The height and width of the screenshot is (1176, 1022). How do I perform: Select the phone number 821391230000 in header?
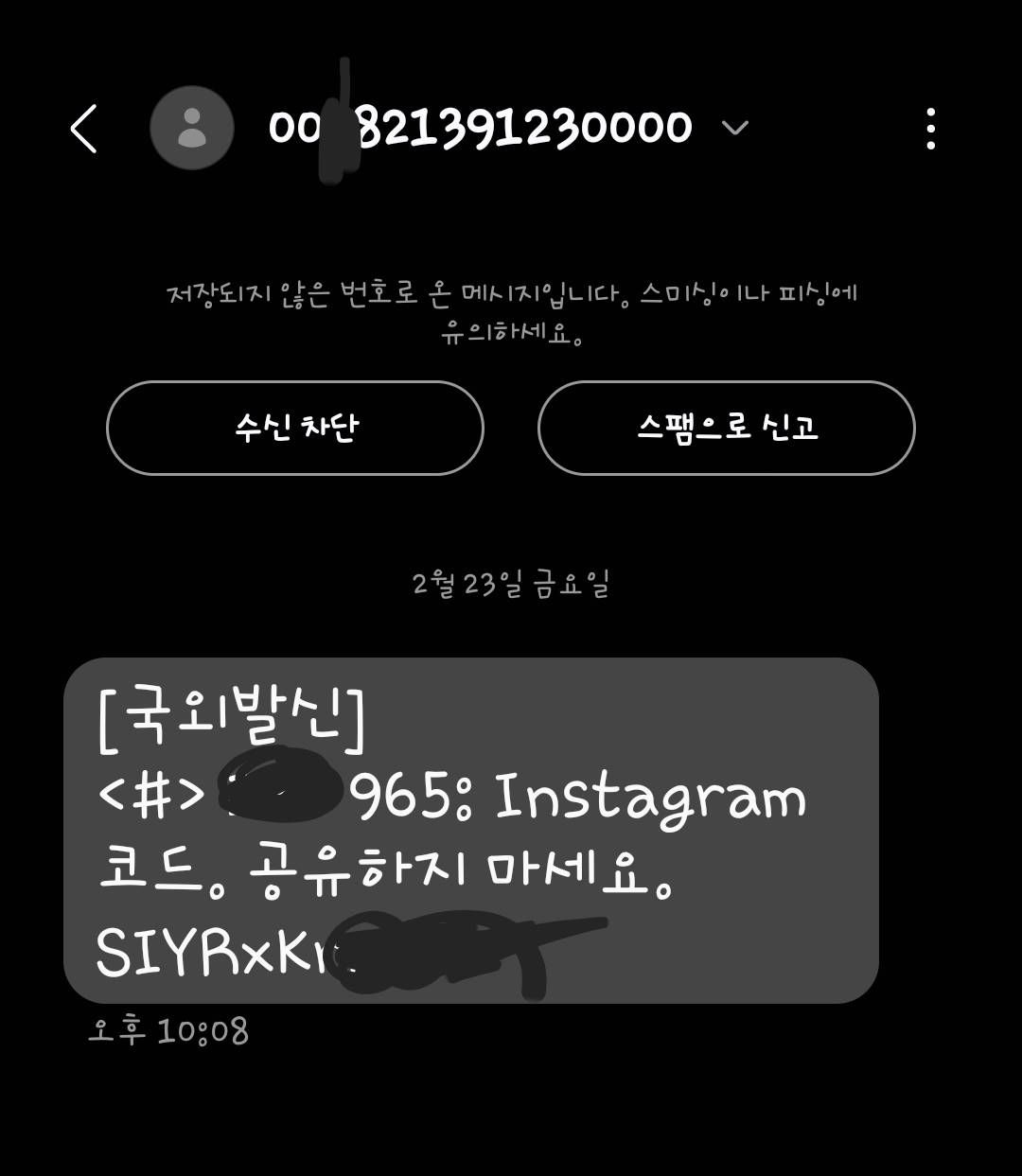[483, 128]
